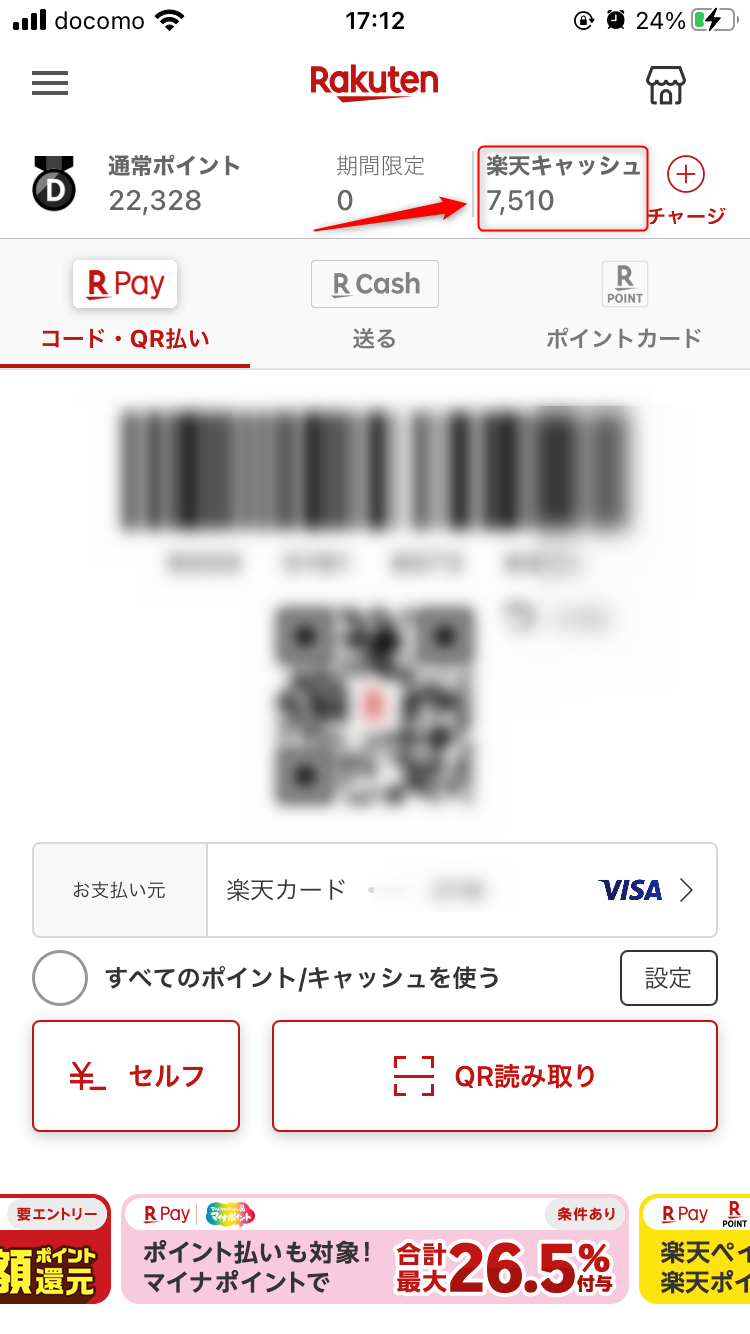The width and height of the screenshot is (750, 1334).
Task: Open the 設定 button
Action: [x=669, y=978]
